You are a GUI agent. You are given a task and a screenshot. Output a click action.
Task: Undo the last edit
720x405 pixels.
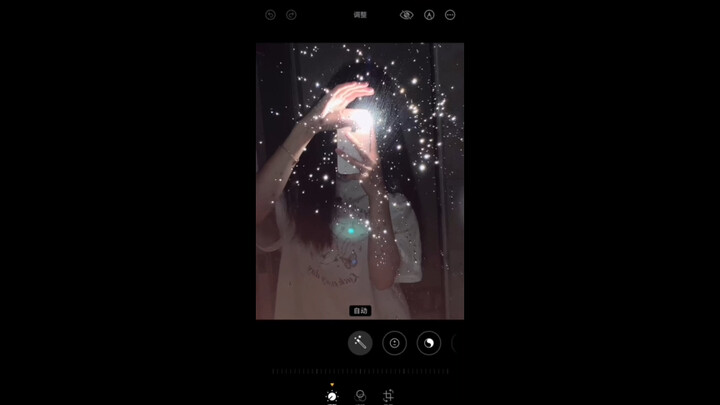coord(270,15)
